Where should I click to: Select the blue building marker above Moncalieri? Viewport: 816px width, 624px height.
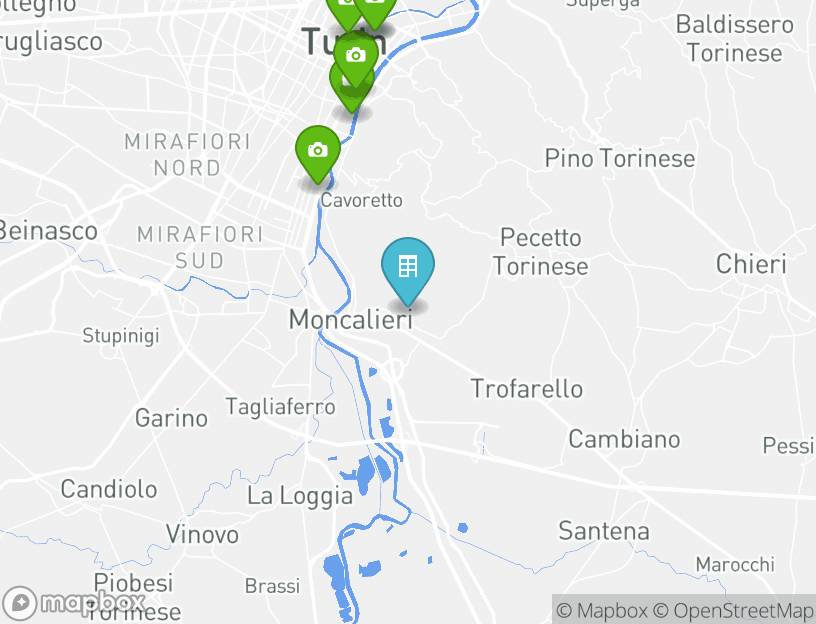pos(408,267)
